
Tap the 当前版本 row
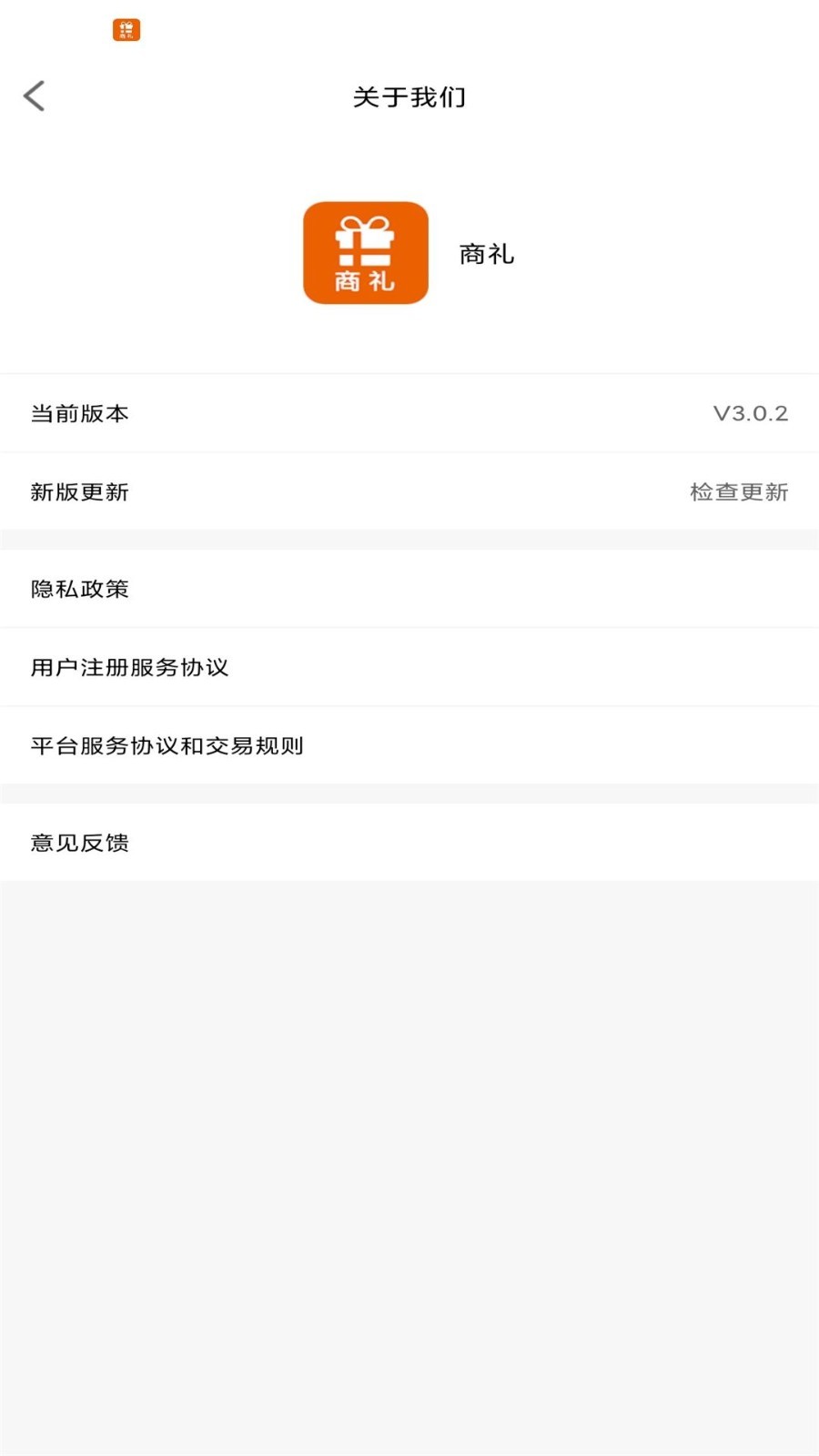[x=409, y=413]
